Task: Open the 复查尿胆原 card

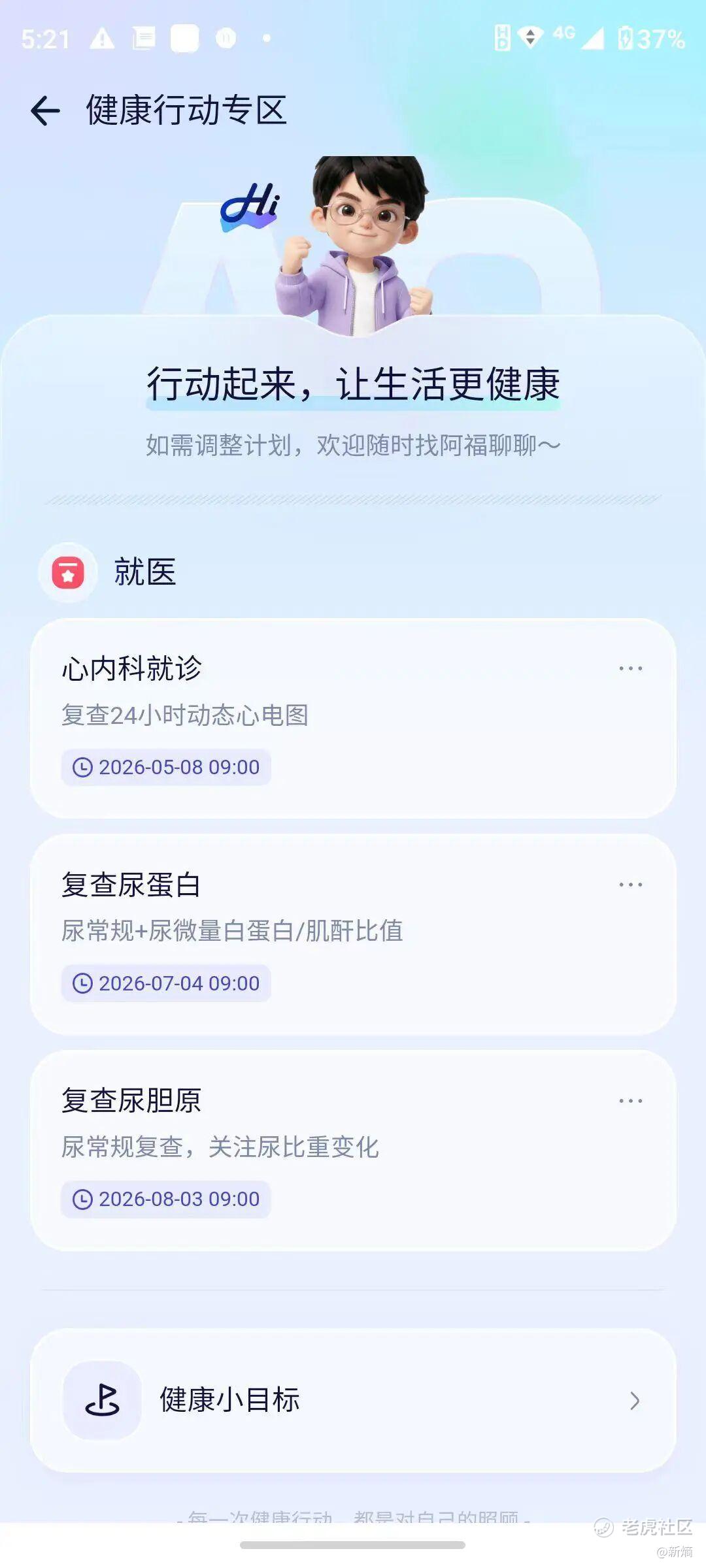Action: tap(353, 1151)
